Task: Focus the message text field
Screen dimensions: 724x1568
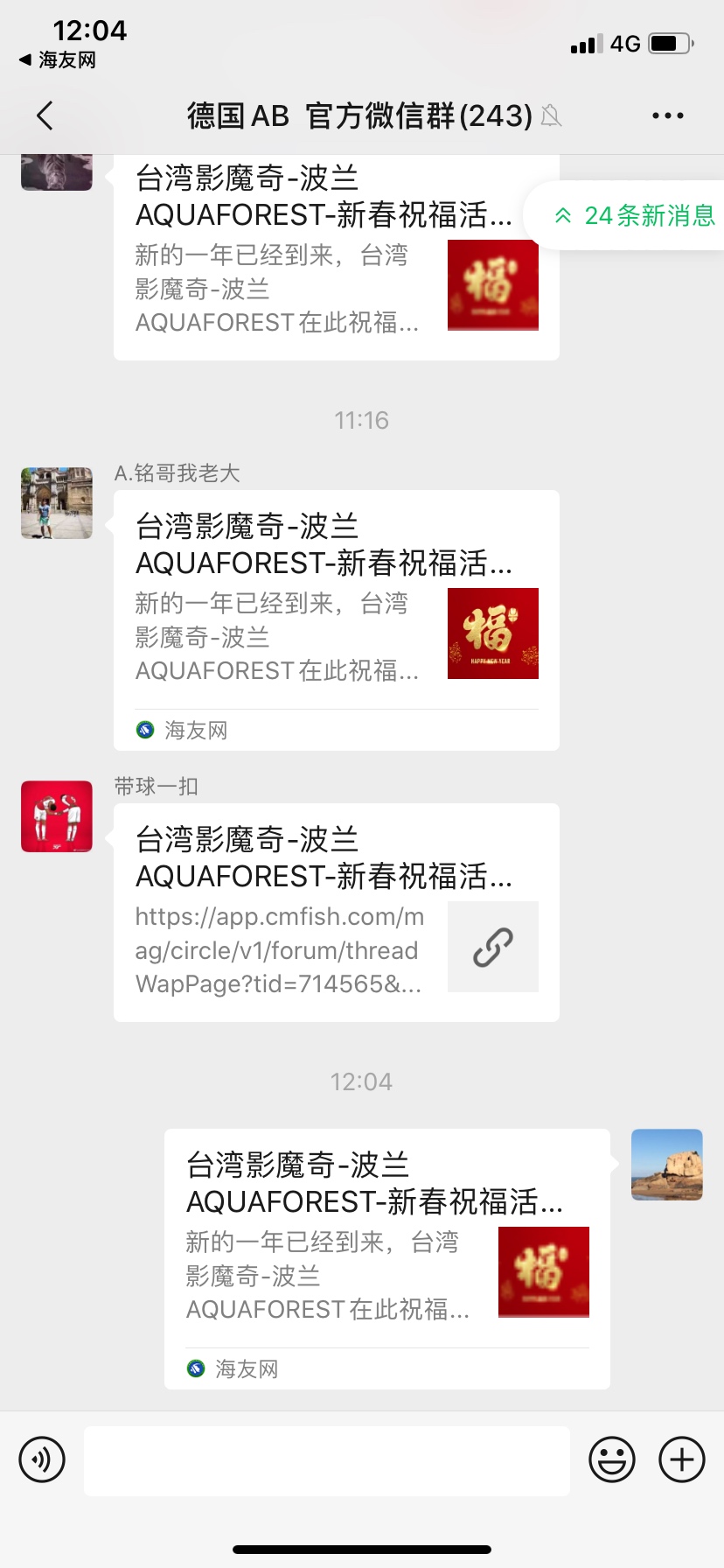Action: [326, 1459]
